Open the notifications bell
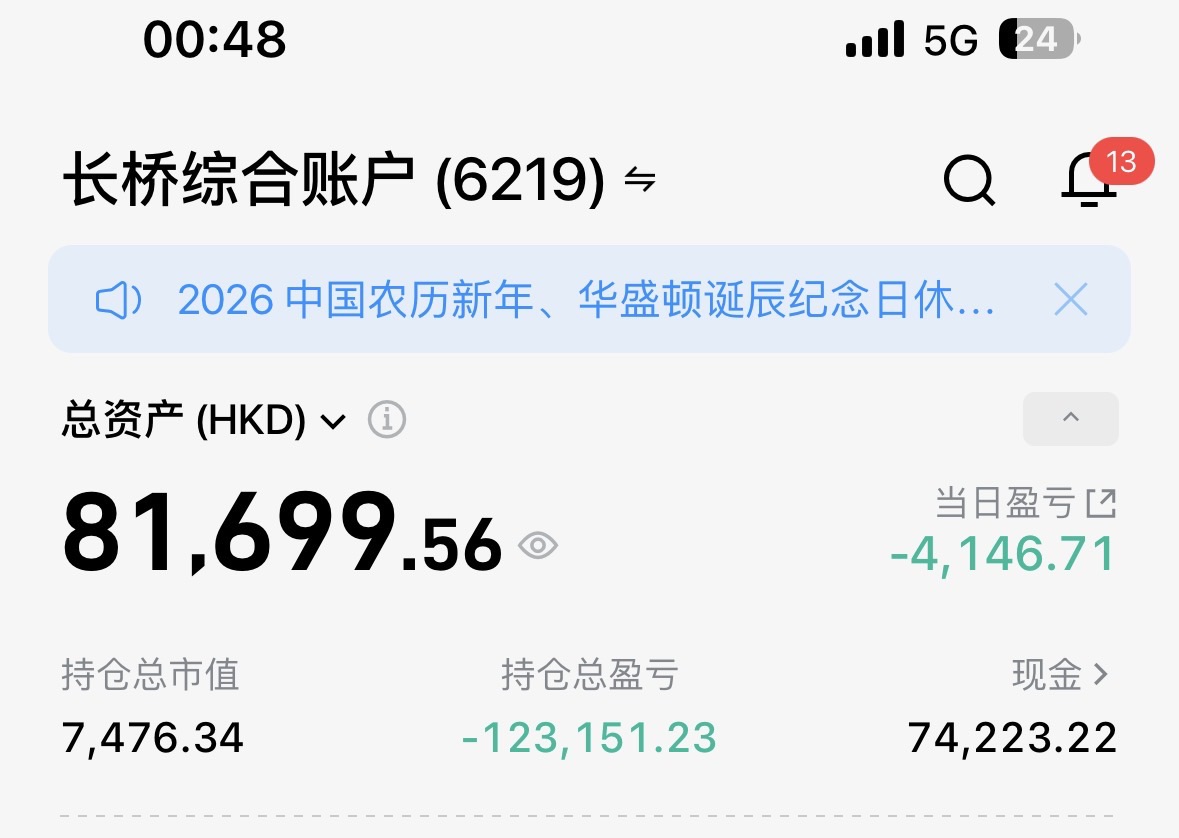Viewport: 1179px width, 838px height. (x=1089, y=181)
